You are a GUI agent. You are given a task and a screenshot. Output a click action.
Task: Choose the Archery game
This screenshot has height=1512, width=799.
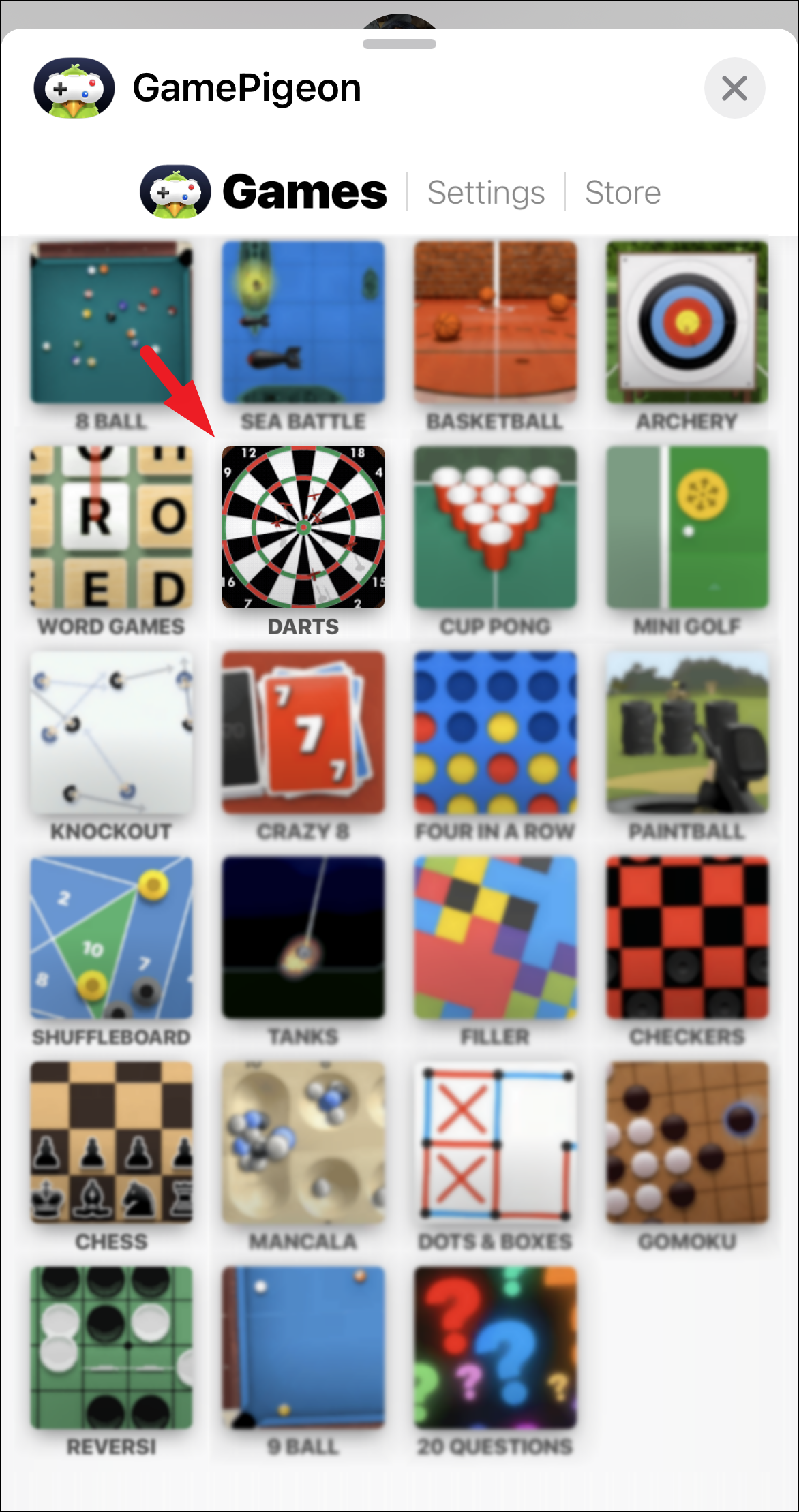(687, 322)
